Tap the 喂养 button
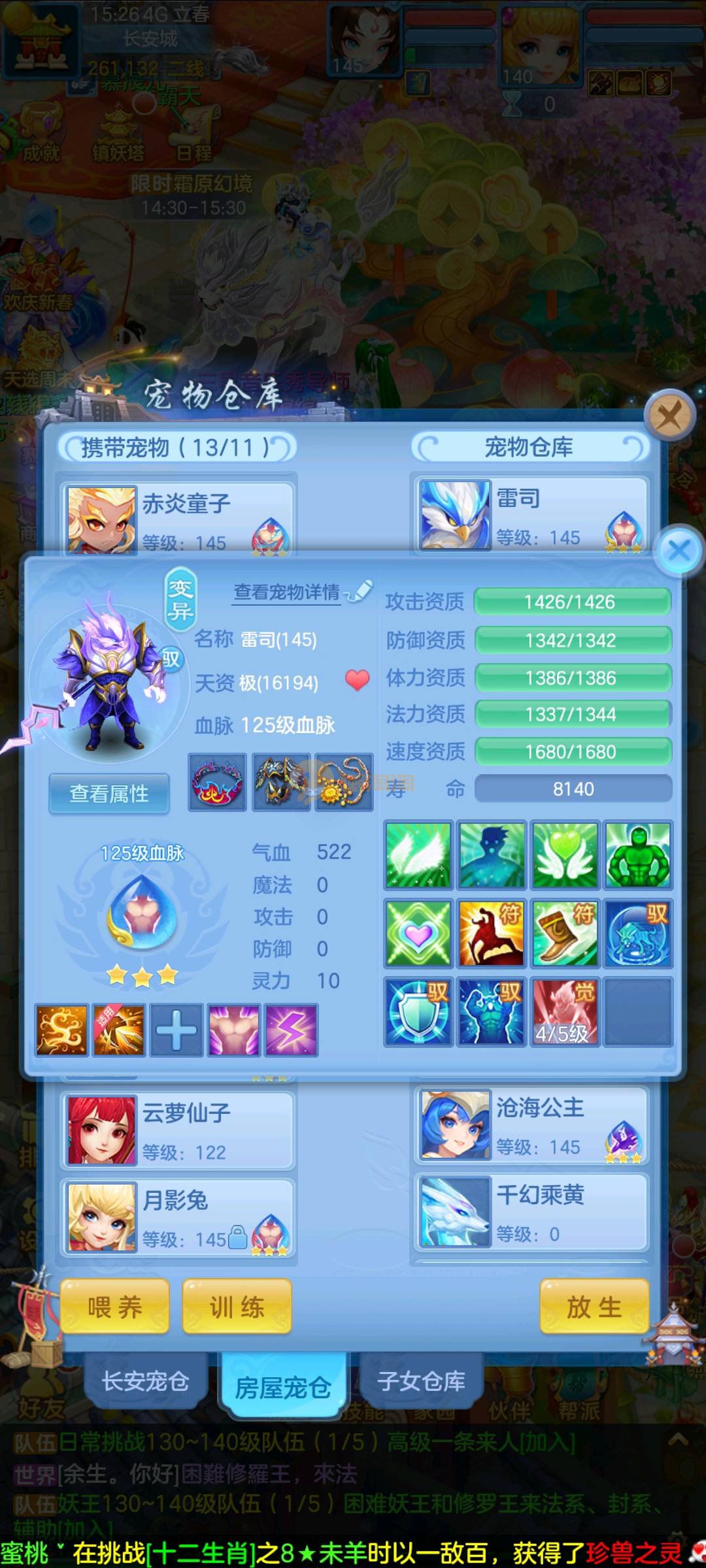 [x=115, y=1307]
